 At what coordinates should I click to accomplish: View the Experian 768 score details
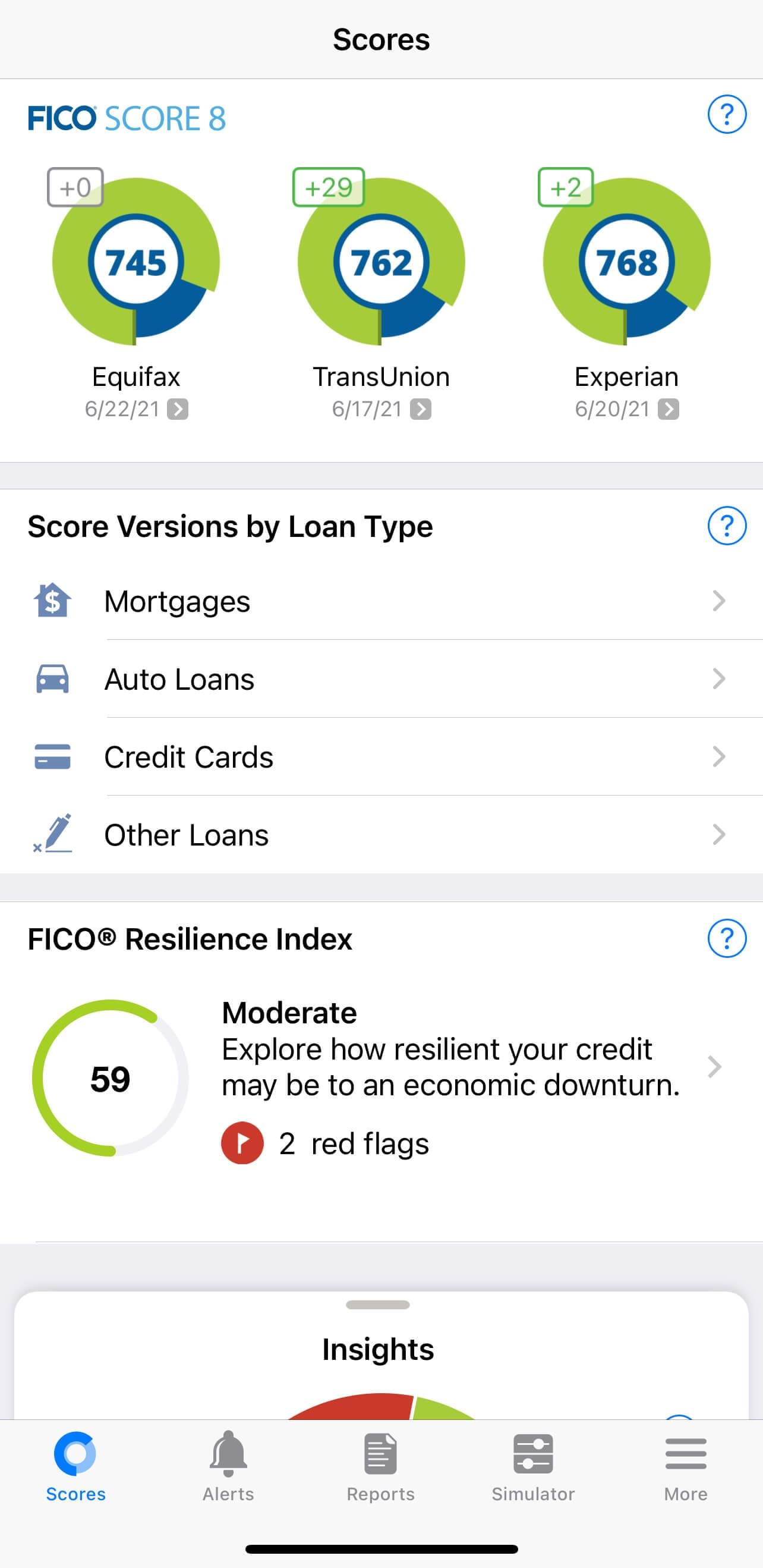[626, 262]
